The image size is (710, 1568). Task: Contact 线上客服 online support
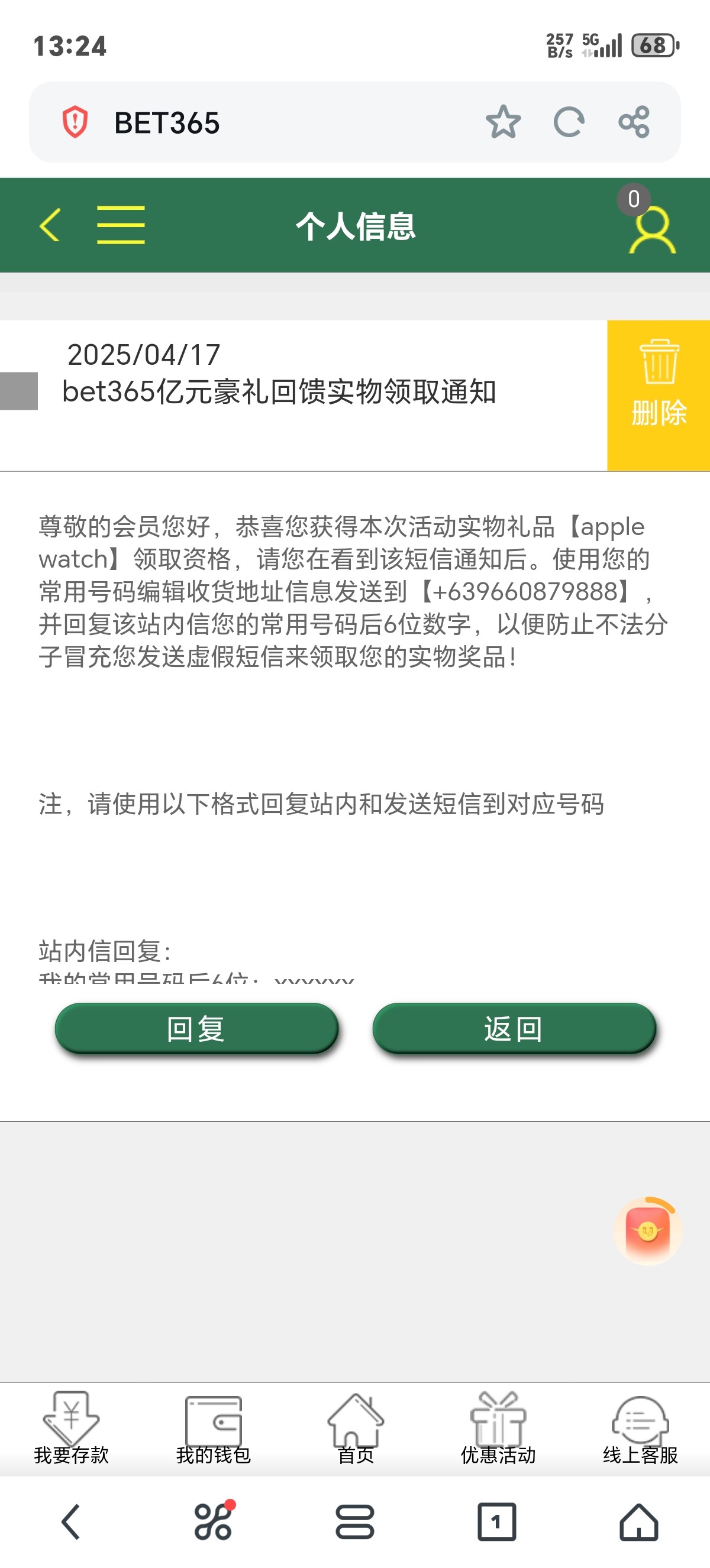click(640, 1428)
